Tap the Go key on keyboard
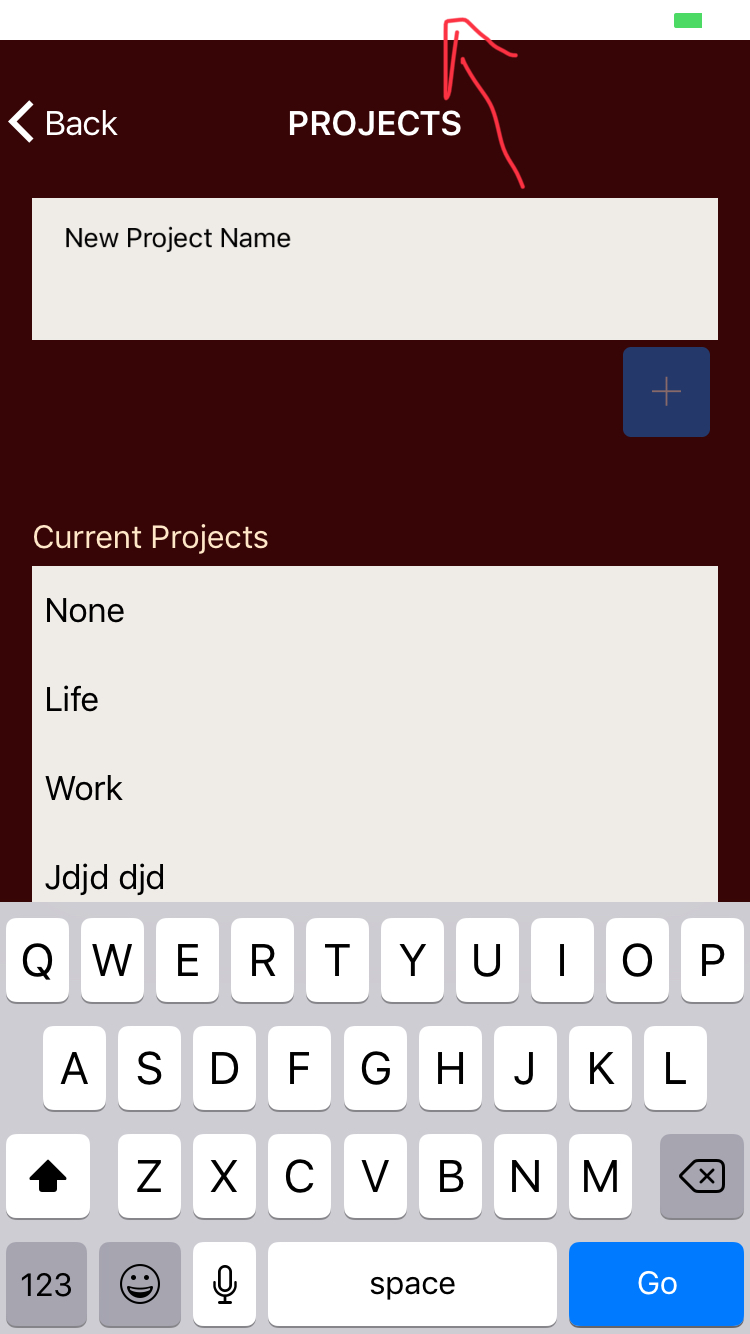750x1334 pixels. [657, 1283]
